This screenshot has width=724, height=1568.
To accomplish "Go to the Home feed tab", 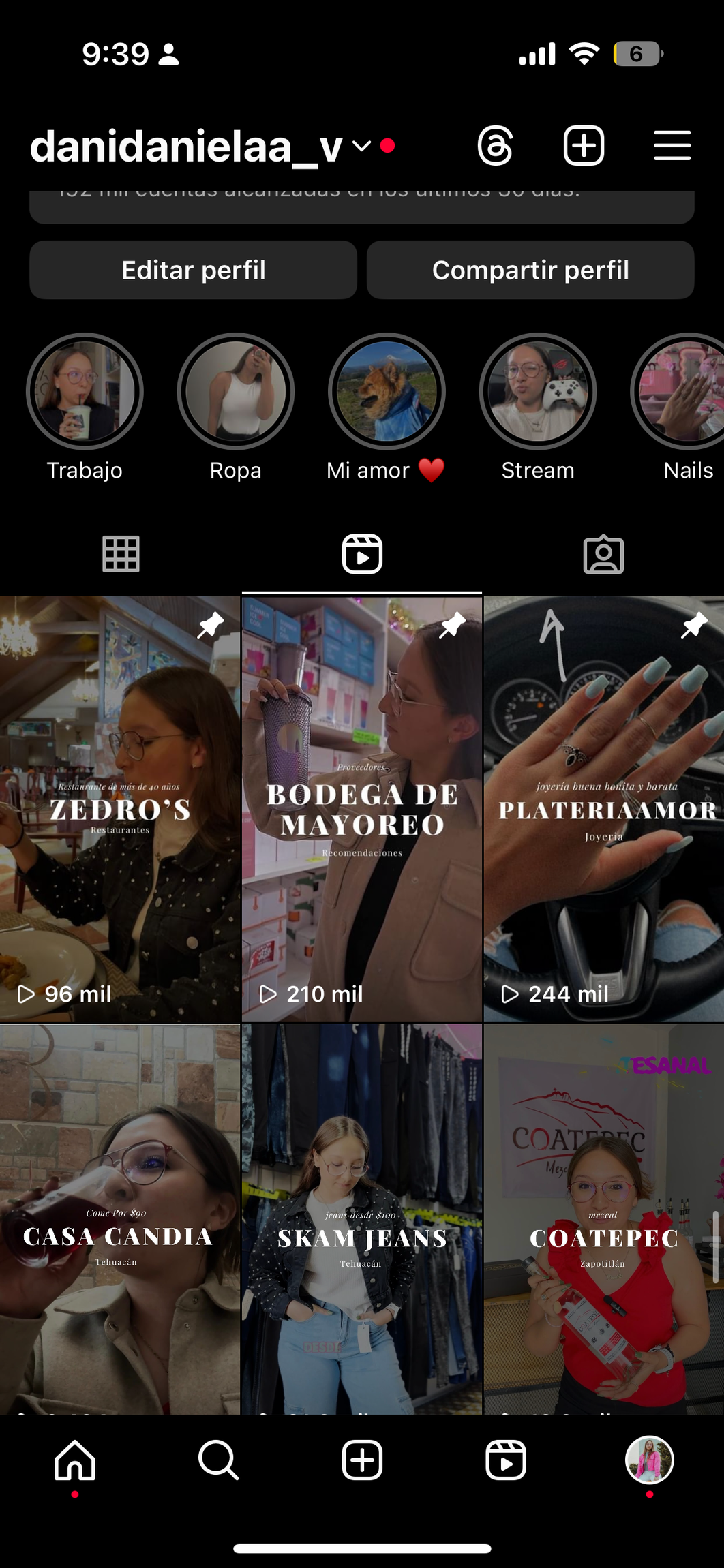I will pyautogui.click(x=75, y=1460).
